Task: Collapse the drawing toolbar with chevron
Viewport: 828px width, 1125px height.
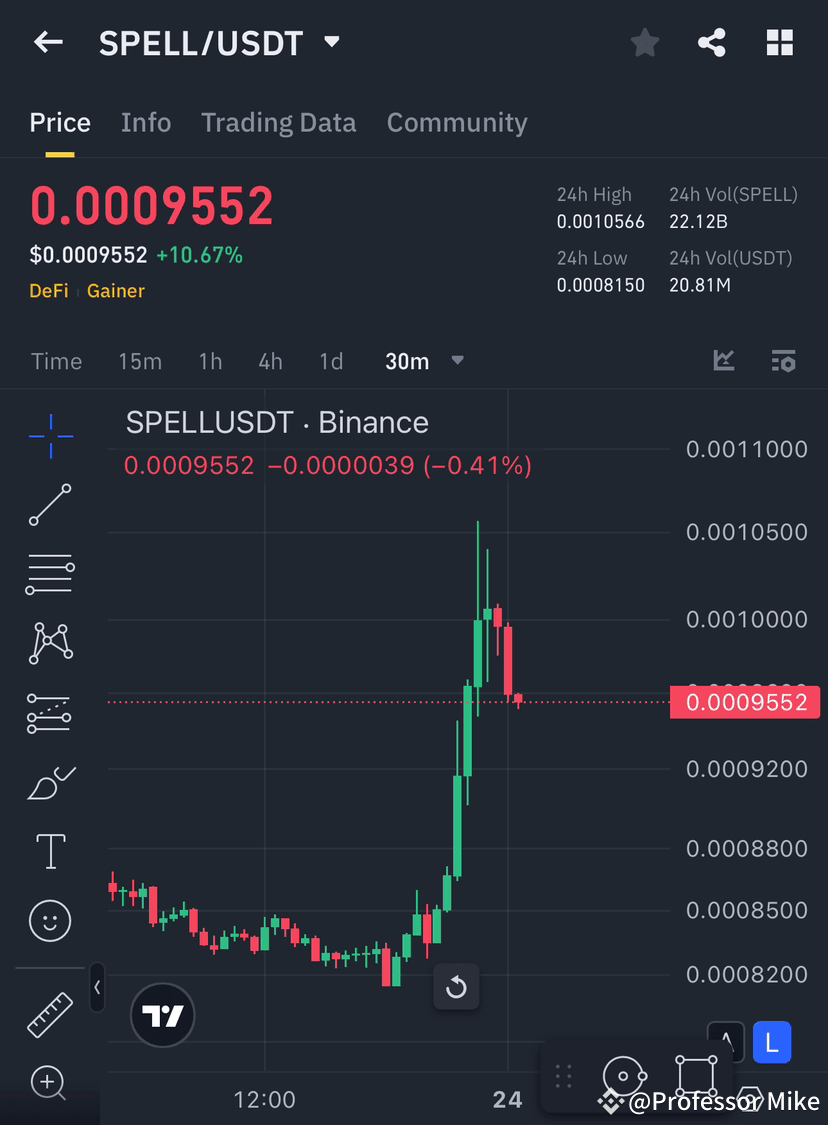Action: [97, 988]
